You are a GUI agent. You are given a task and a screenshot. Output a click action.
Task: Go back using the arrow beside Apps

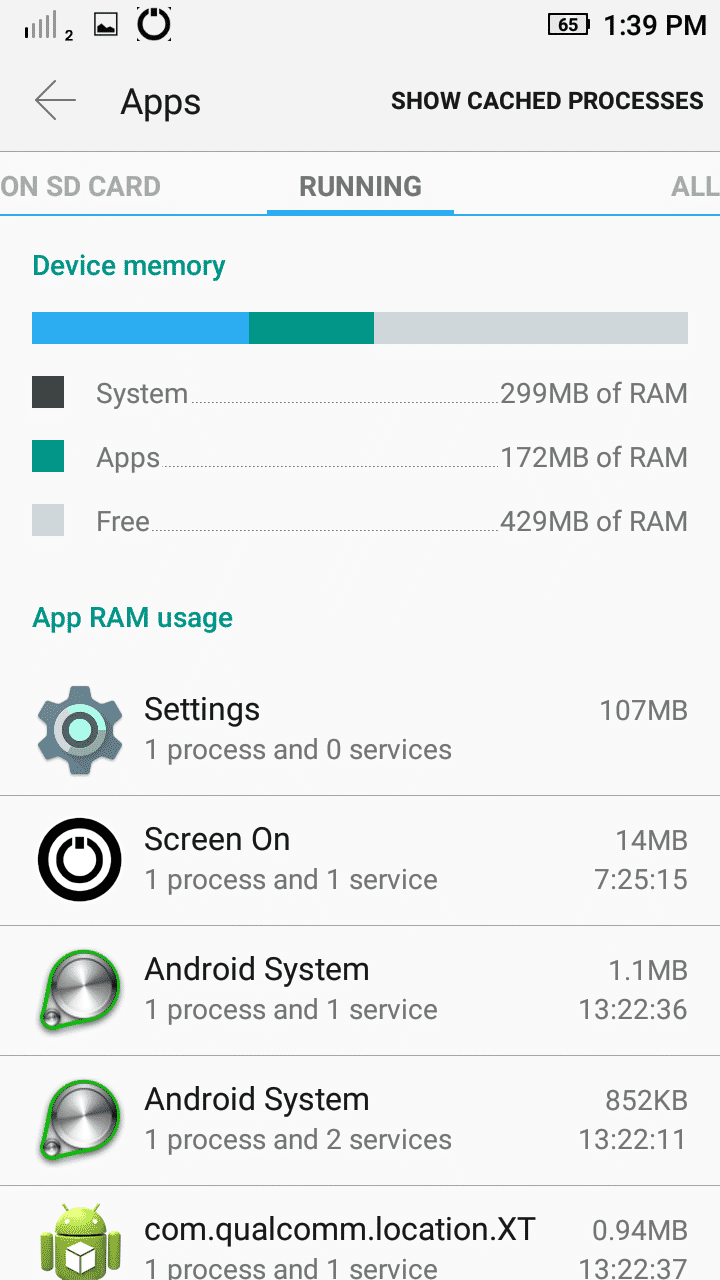point(55,101)
